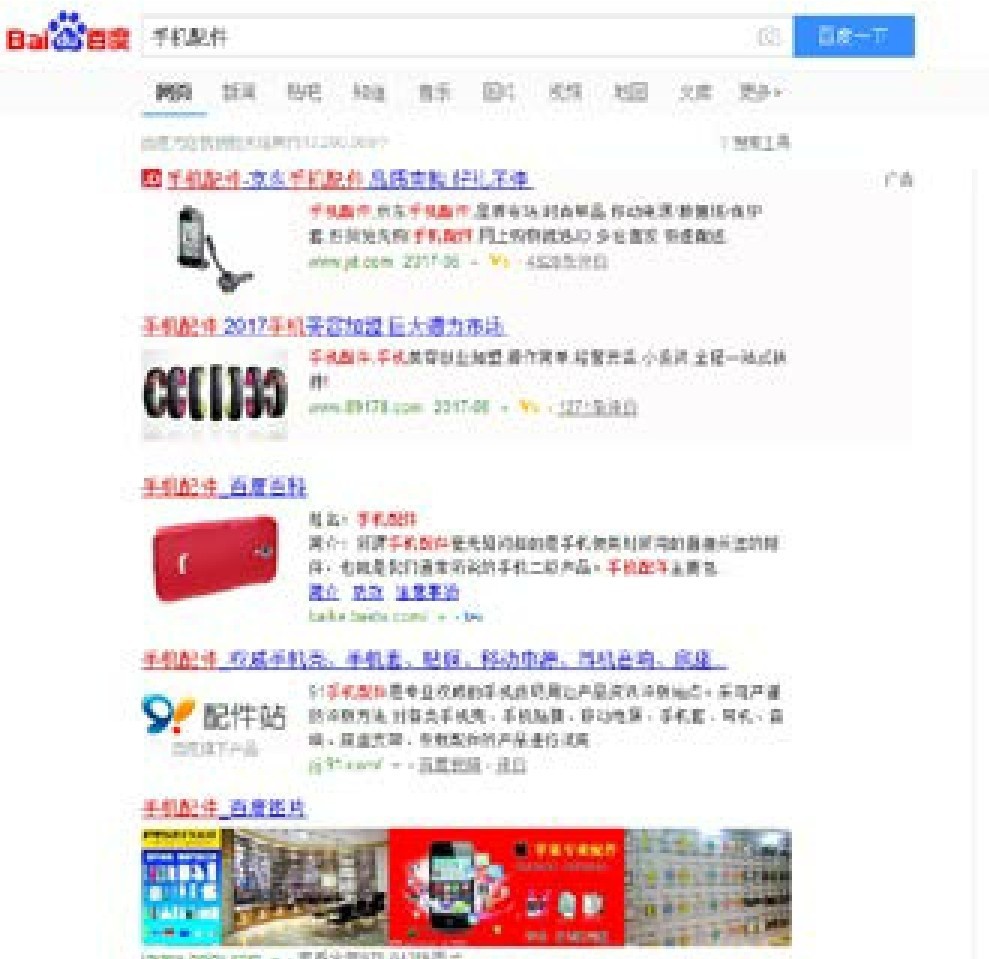This screenshot has width=989, height=959.
Task: Open the 手机配件_百度百科 result
Action: tap(224, 488)
